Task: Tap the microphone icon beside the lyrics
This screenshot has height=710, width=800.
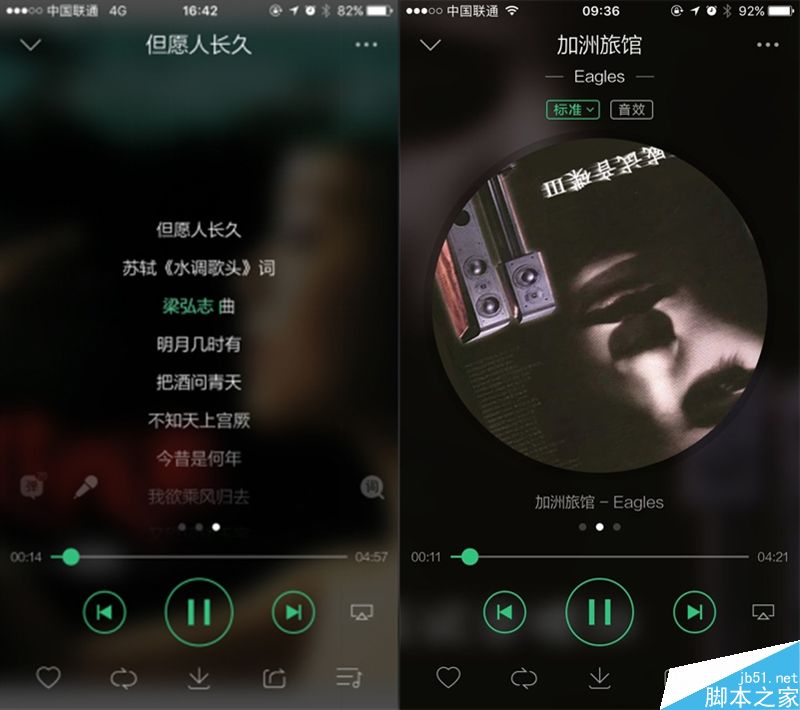Action: click(87, 487)
